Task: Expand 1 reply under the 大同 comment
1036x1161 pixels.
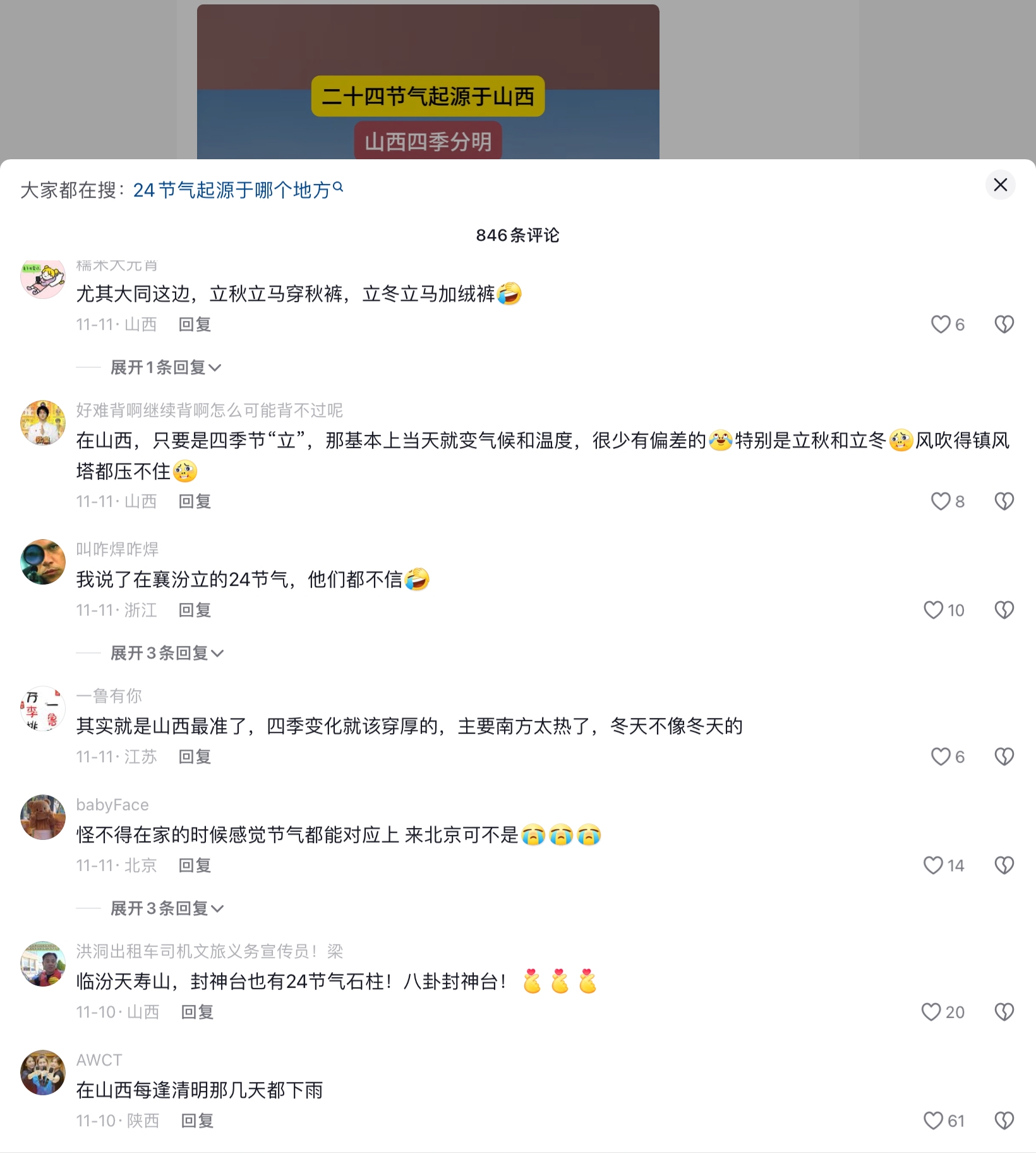Action: click(166, 367)
